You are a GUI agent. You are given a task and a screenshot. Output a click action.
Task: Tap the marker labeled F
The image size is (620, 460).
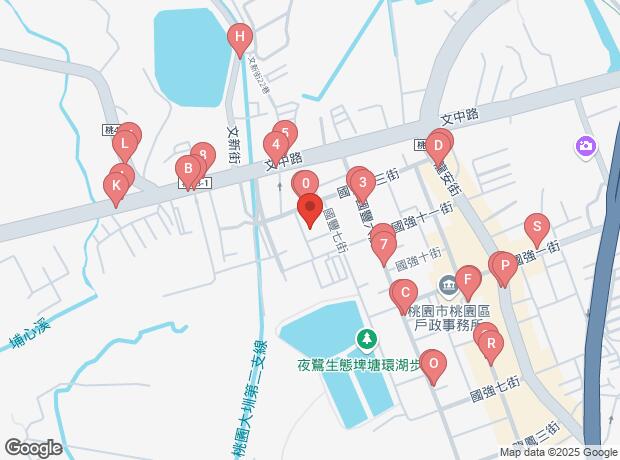(467, 279)
